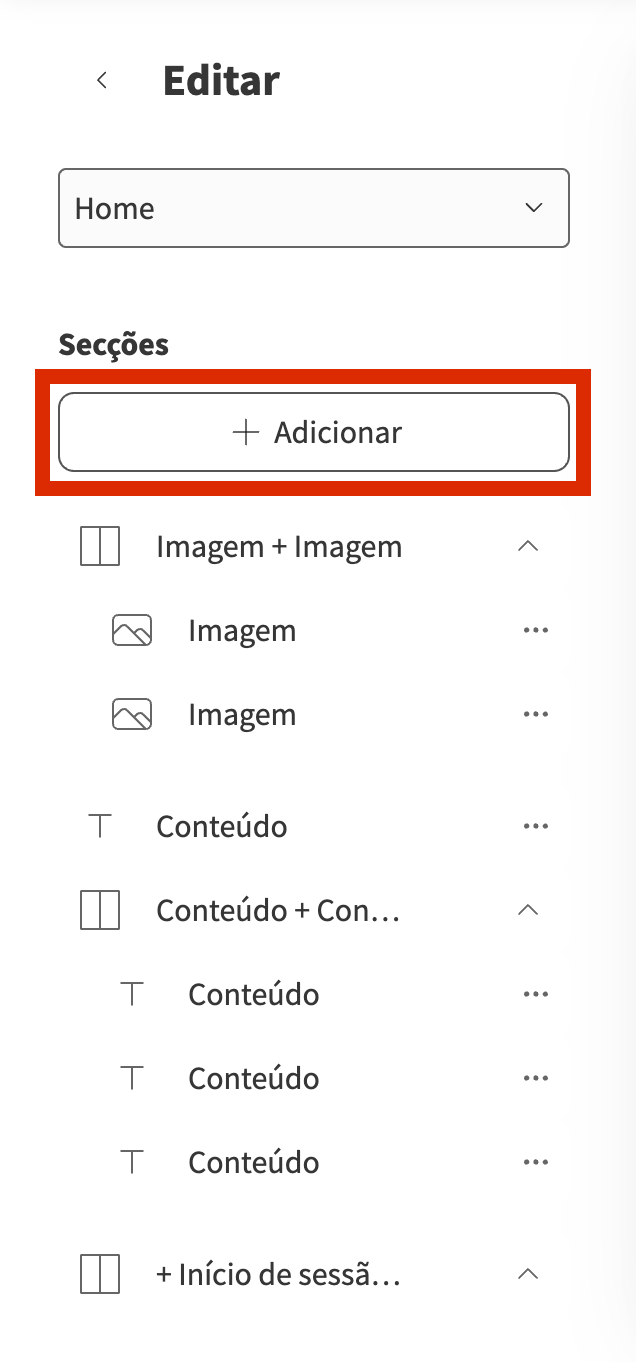Select the Imagem + Imagem section row
Viewport: 636px width, 1362px height.
[279, 547]
